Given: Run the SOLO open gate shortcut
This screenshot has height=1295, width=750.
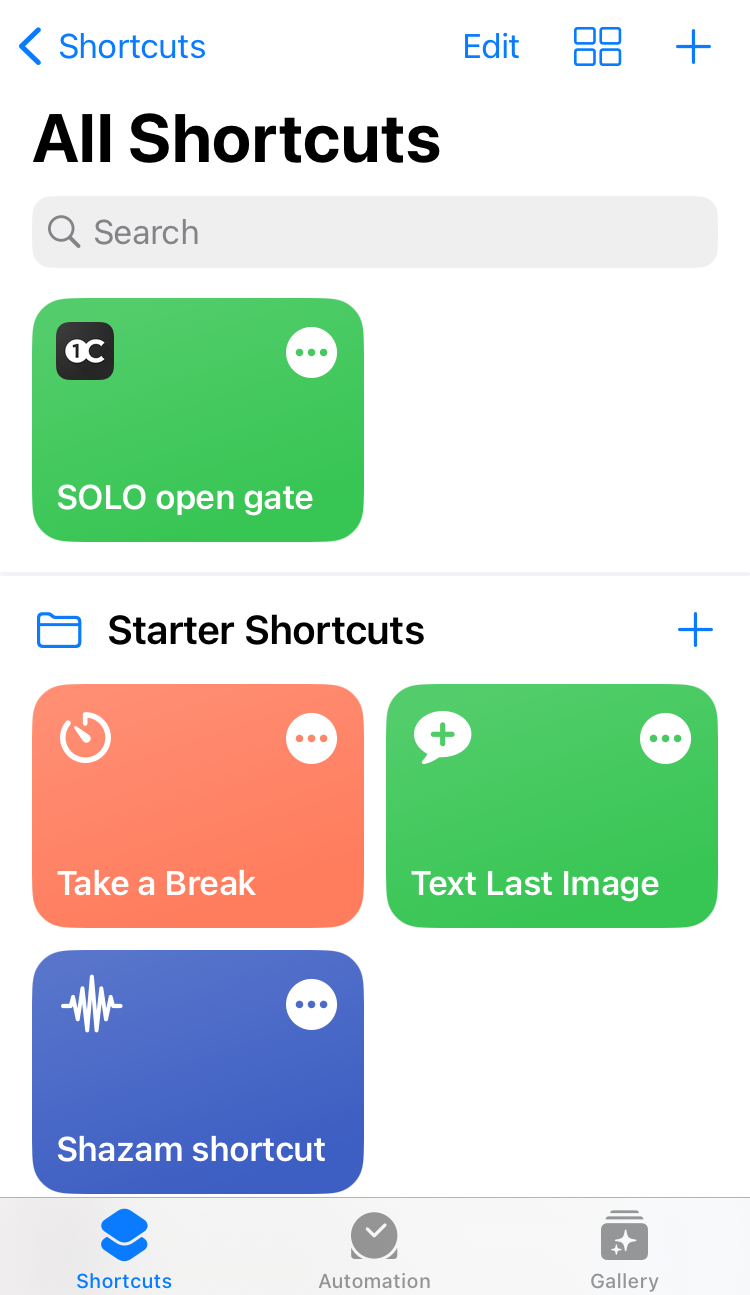Looking at the screenshot, I should [x=198, y=420].
